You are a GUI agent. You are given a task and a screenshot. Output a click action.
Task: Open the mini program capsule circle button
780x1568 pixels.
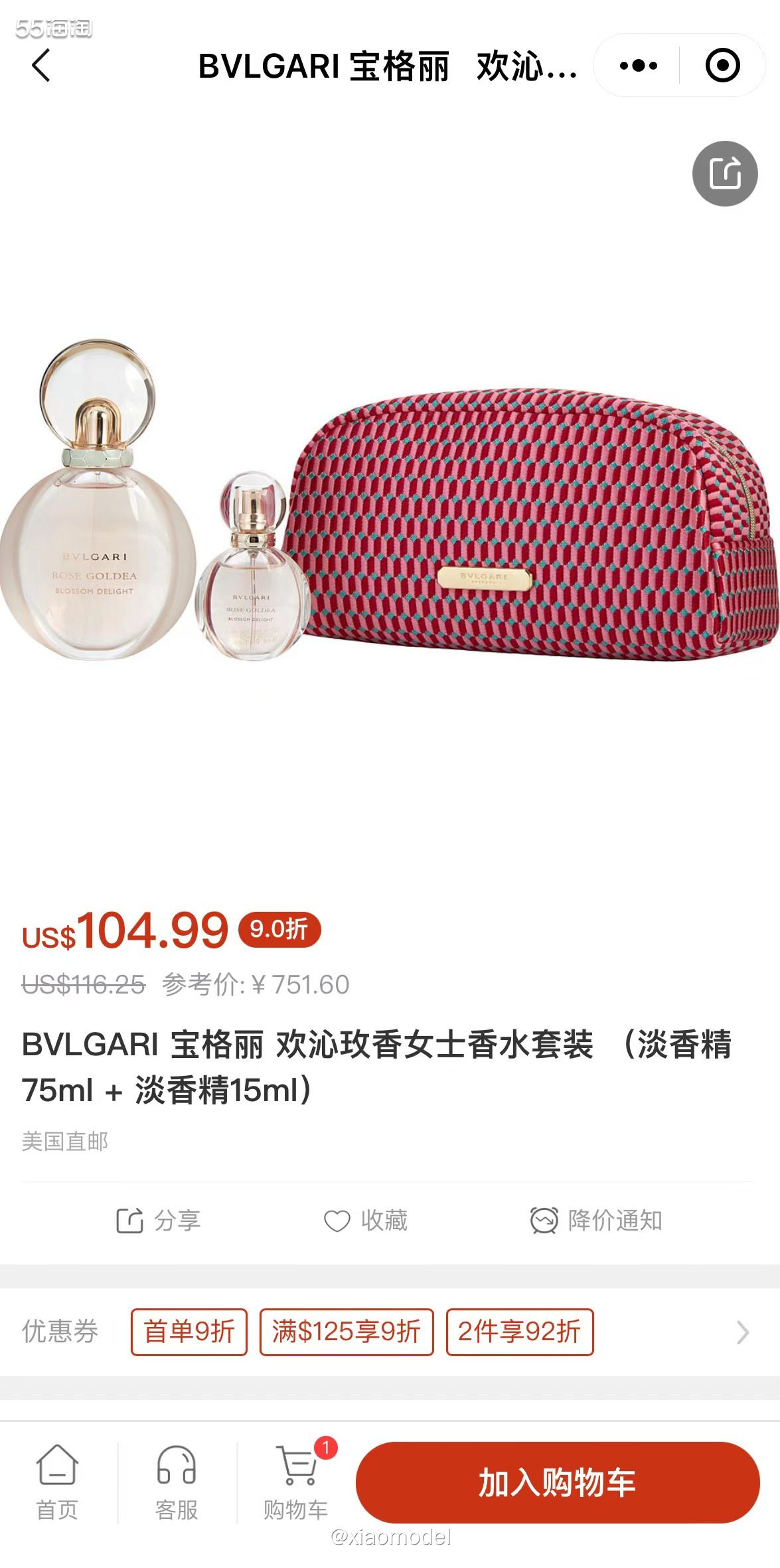[x=722, y=65]
